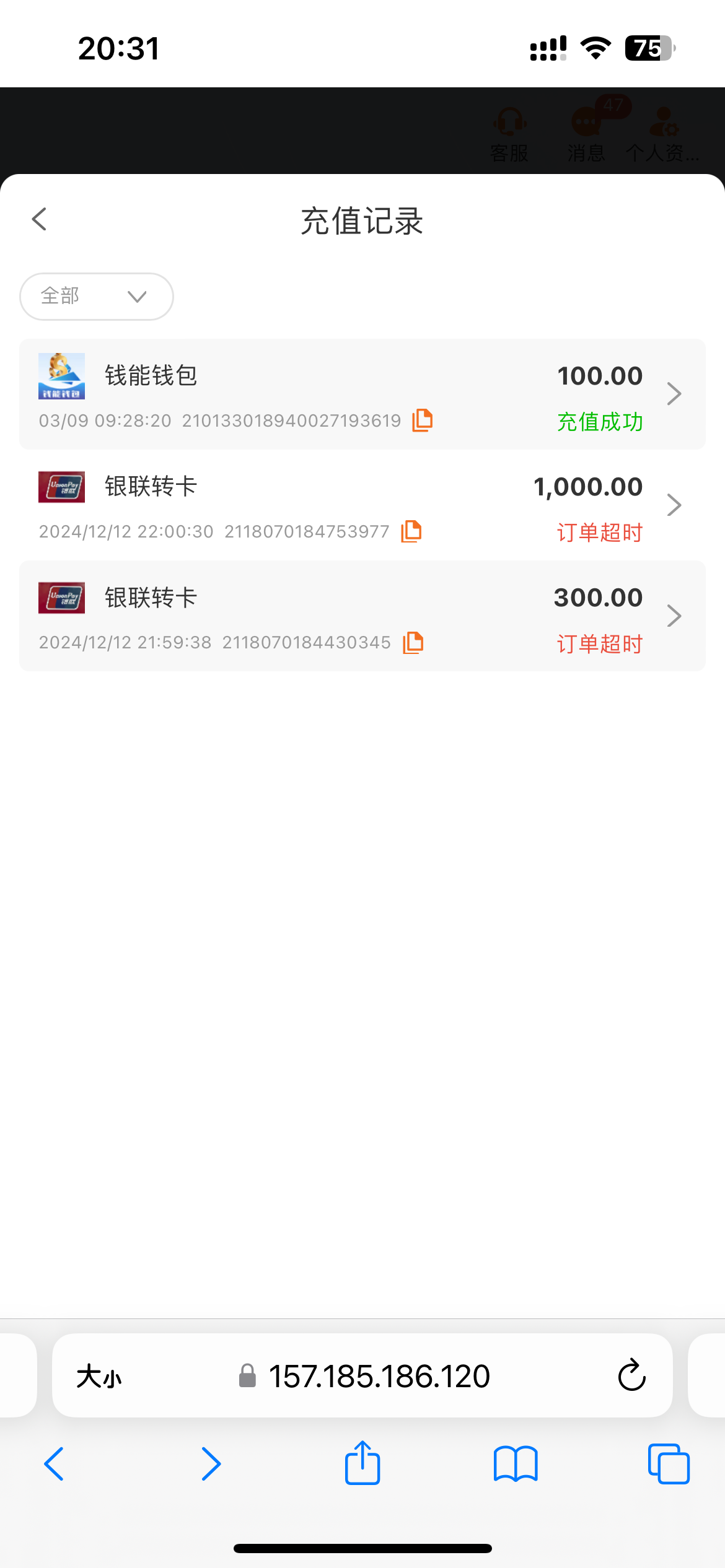Open the 钱能钱包 100.00 recharge record
725x1568 pixels.
(362, 394)
